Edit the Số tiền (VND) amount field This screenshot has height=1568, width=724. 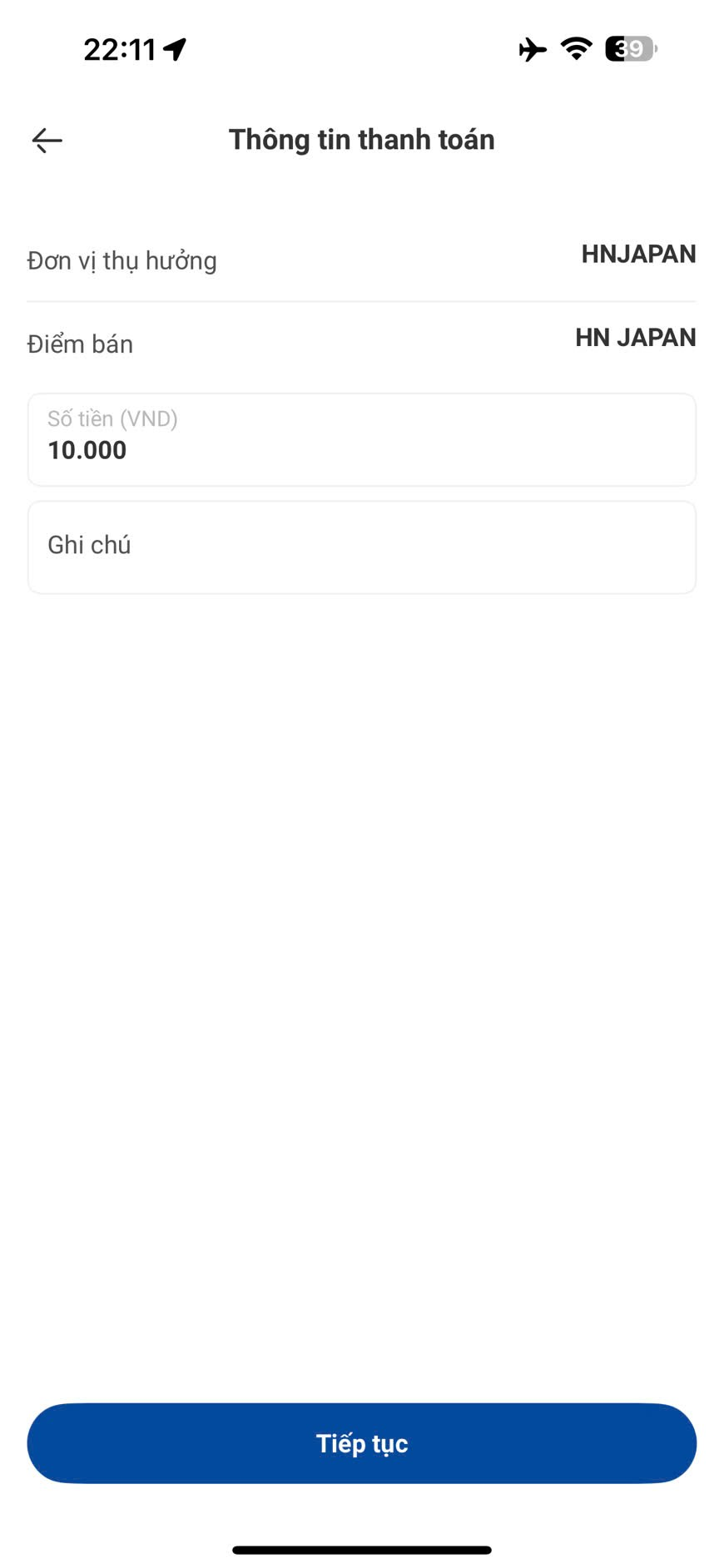tap(362, 439)
